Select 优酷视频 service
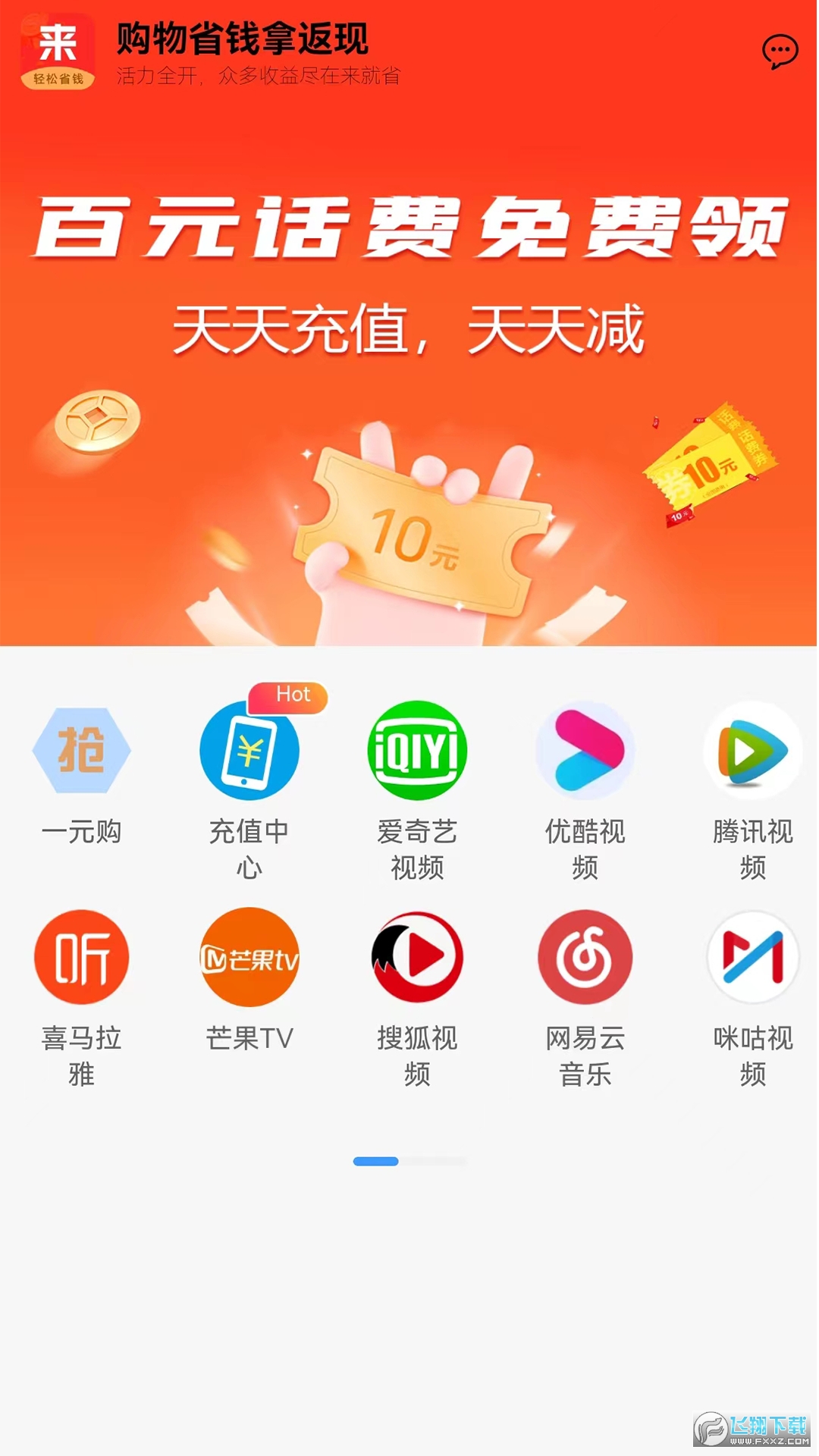 click(x=585, y=751)
